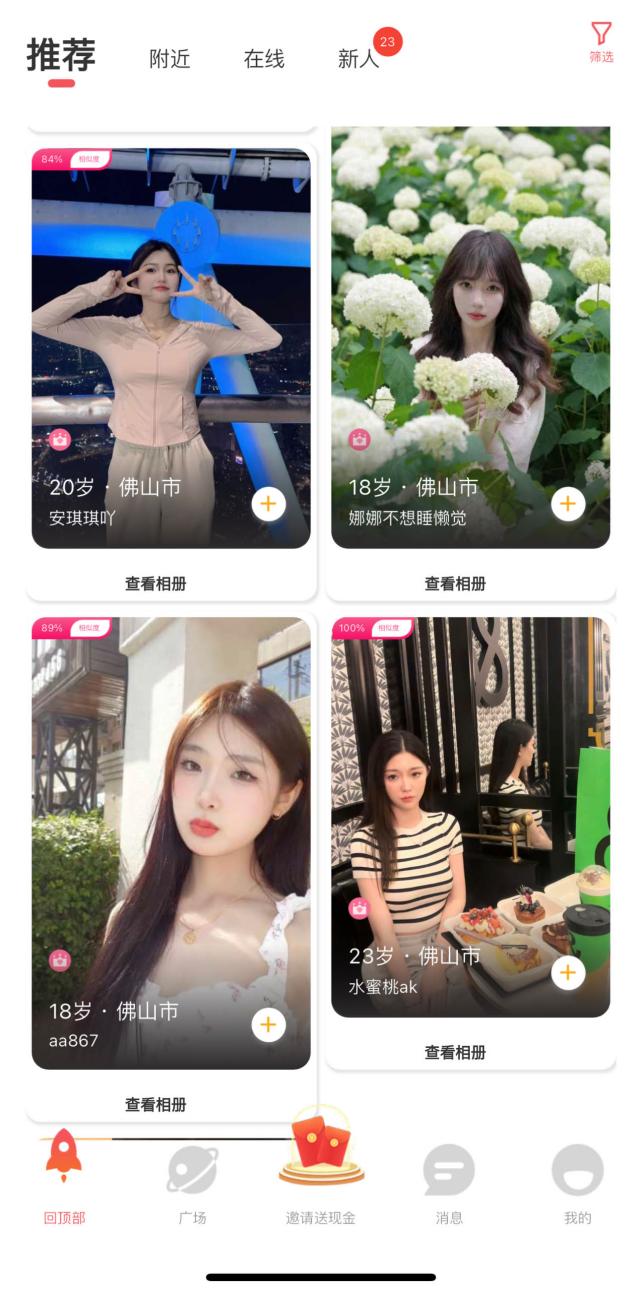Tap the plus button on aa867's card
Image resolution: width=642 pixels, height=1293 pixels.
[268, 1025]
